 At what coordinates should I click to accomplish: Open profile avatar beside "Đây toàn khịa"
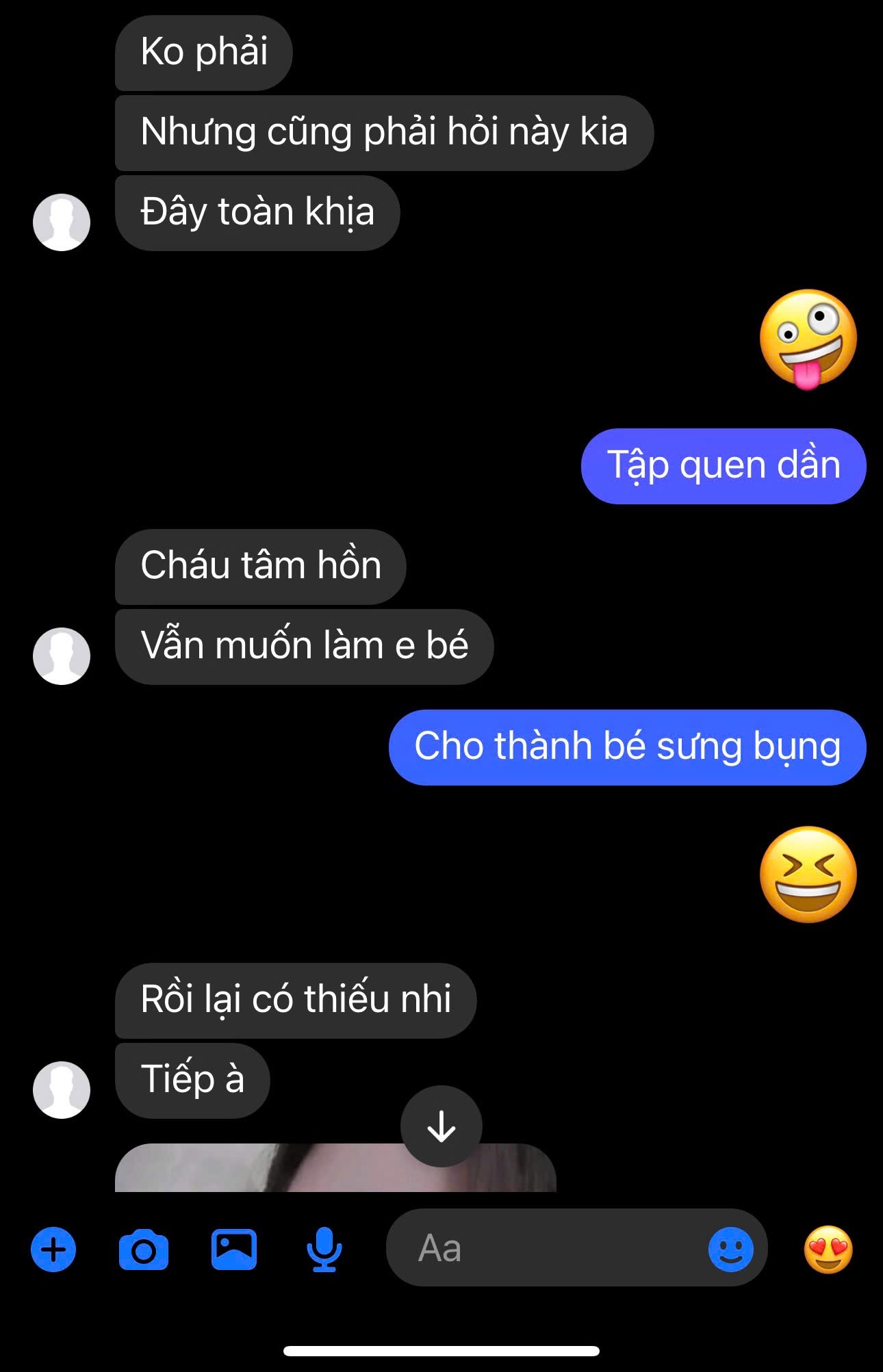pyautogui.click(x=62, y=222)
